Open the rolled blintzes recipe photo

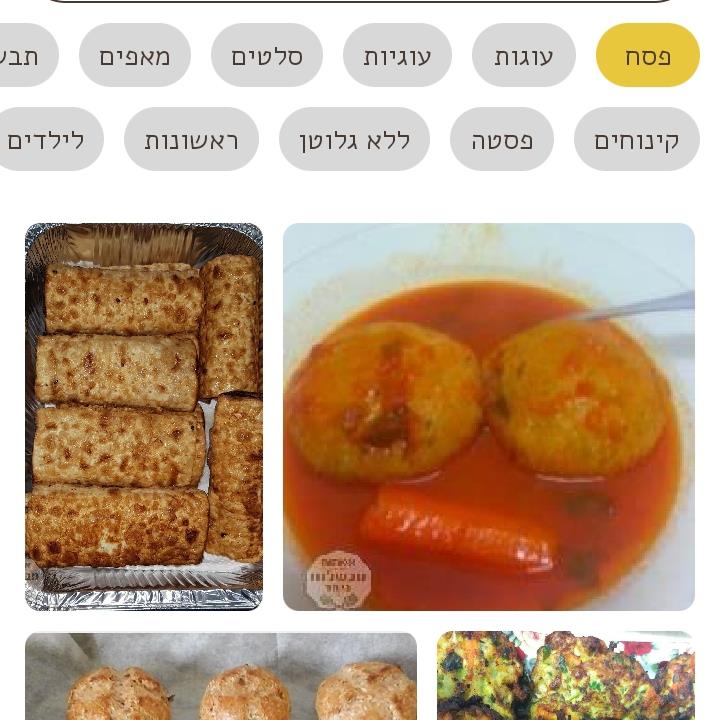point(144,416)
